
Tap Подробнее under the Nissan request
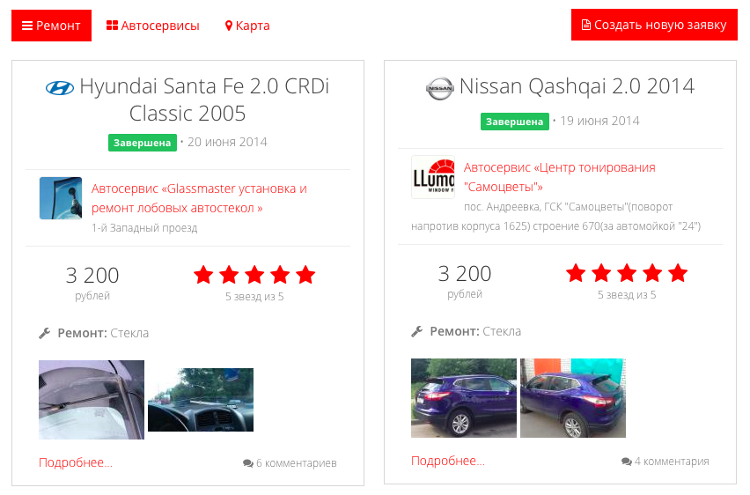point(448,461)
